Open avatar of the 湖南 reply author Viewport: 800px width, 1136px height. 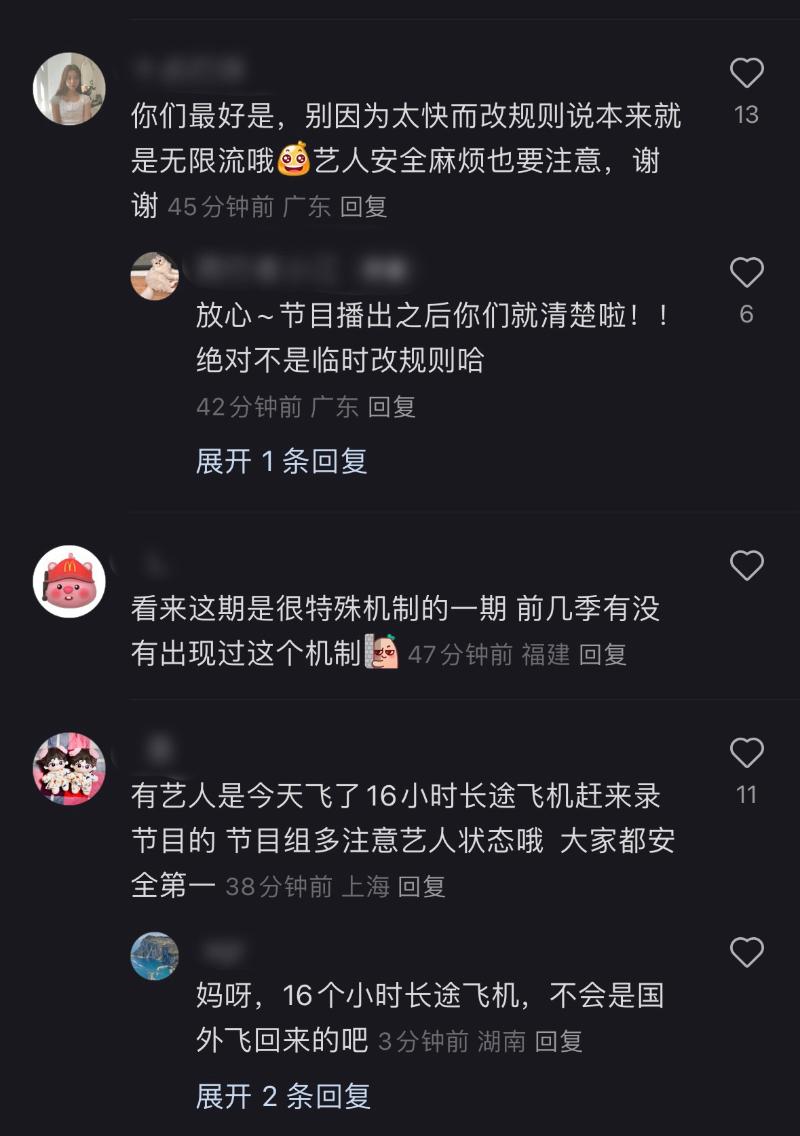click(154, 956)
